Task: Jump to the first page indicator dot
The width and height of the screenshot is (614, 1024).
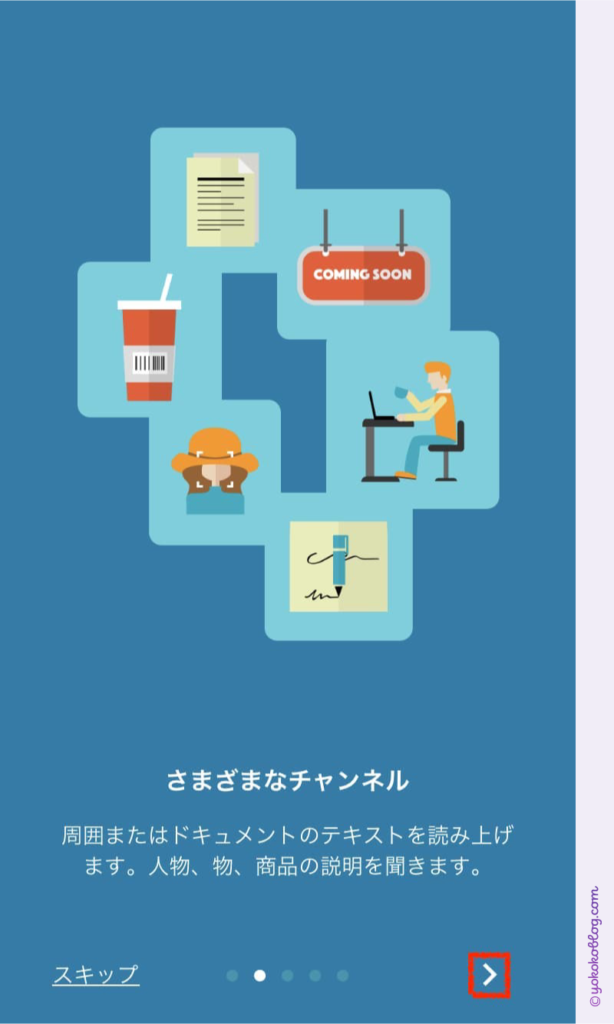Action: (x=232, y=976)
